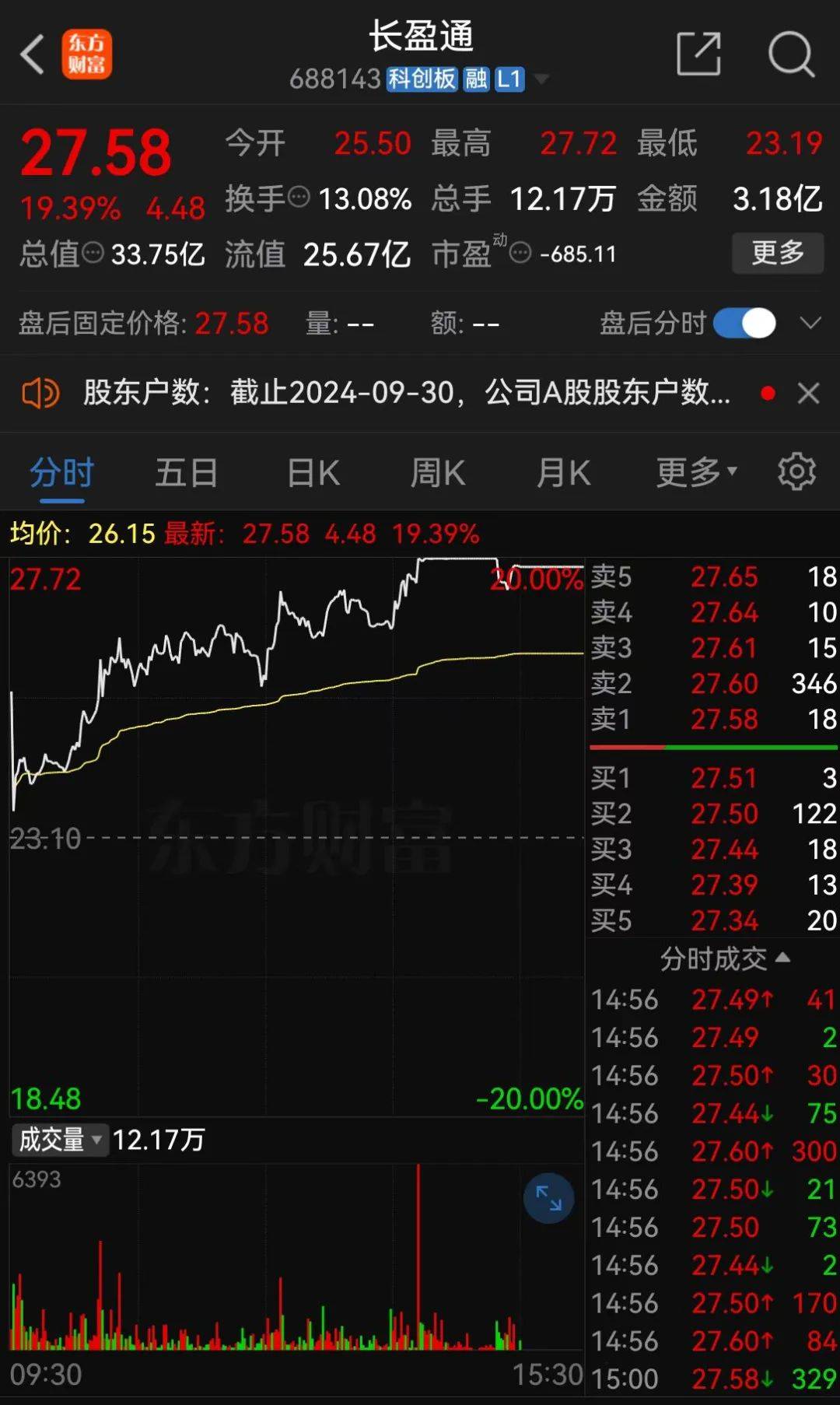
Task: Tap the 更多 button for more quote data
Action: click(777, 253)
